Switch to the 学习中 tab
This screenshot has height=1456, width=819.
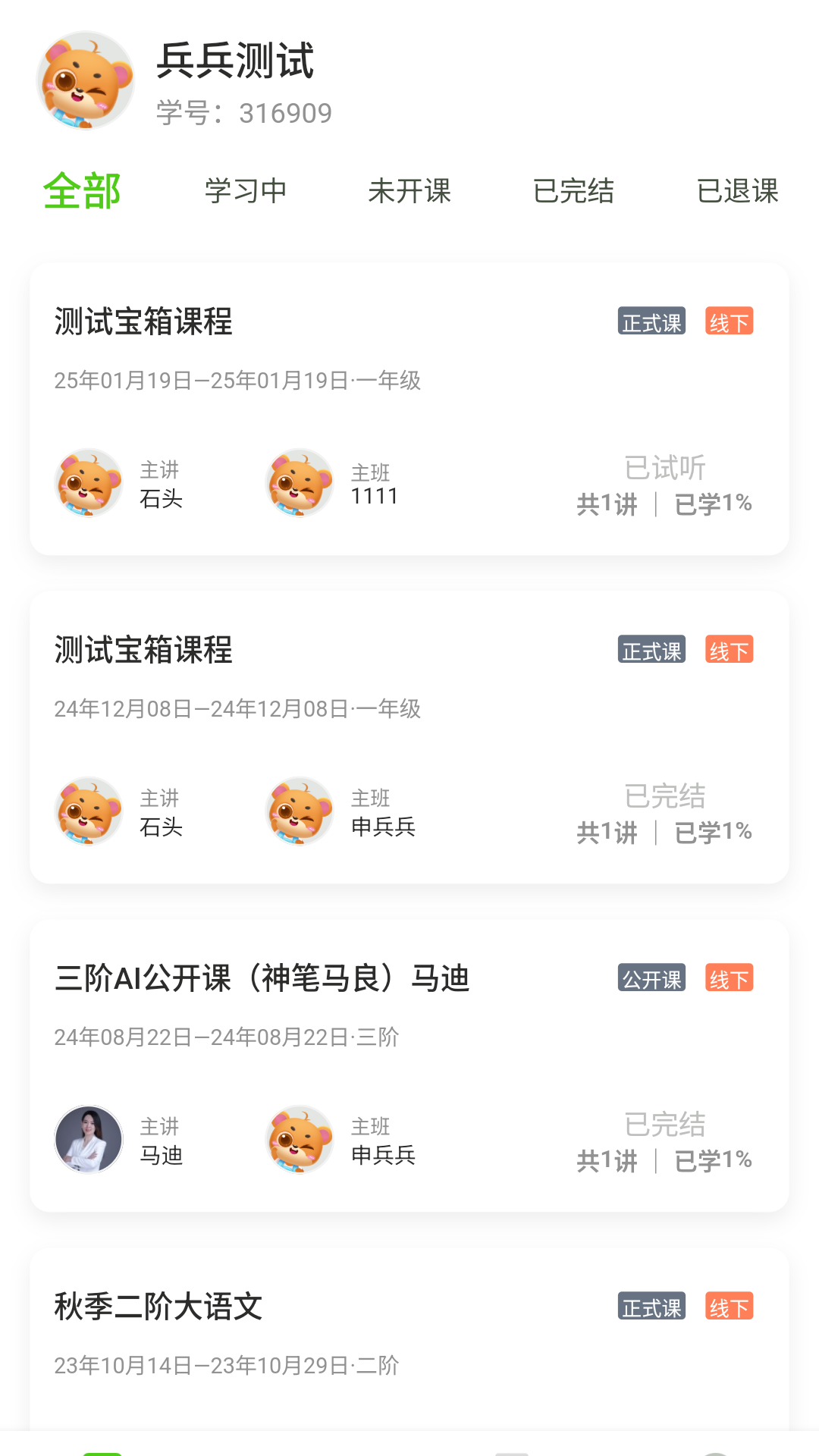click(244, 192)
